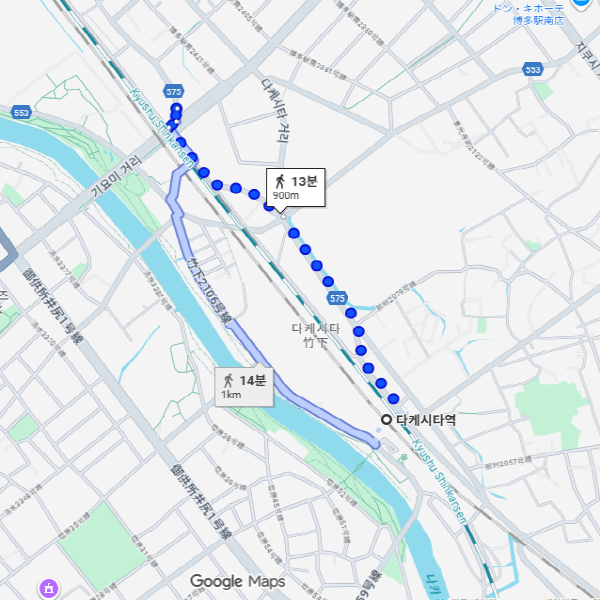Screen dimensions: 600x600
Task: Open the 다케시타역 destination marker
Action: (387, 420)
